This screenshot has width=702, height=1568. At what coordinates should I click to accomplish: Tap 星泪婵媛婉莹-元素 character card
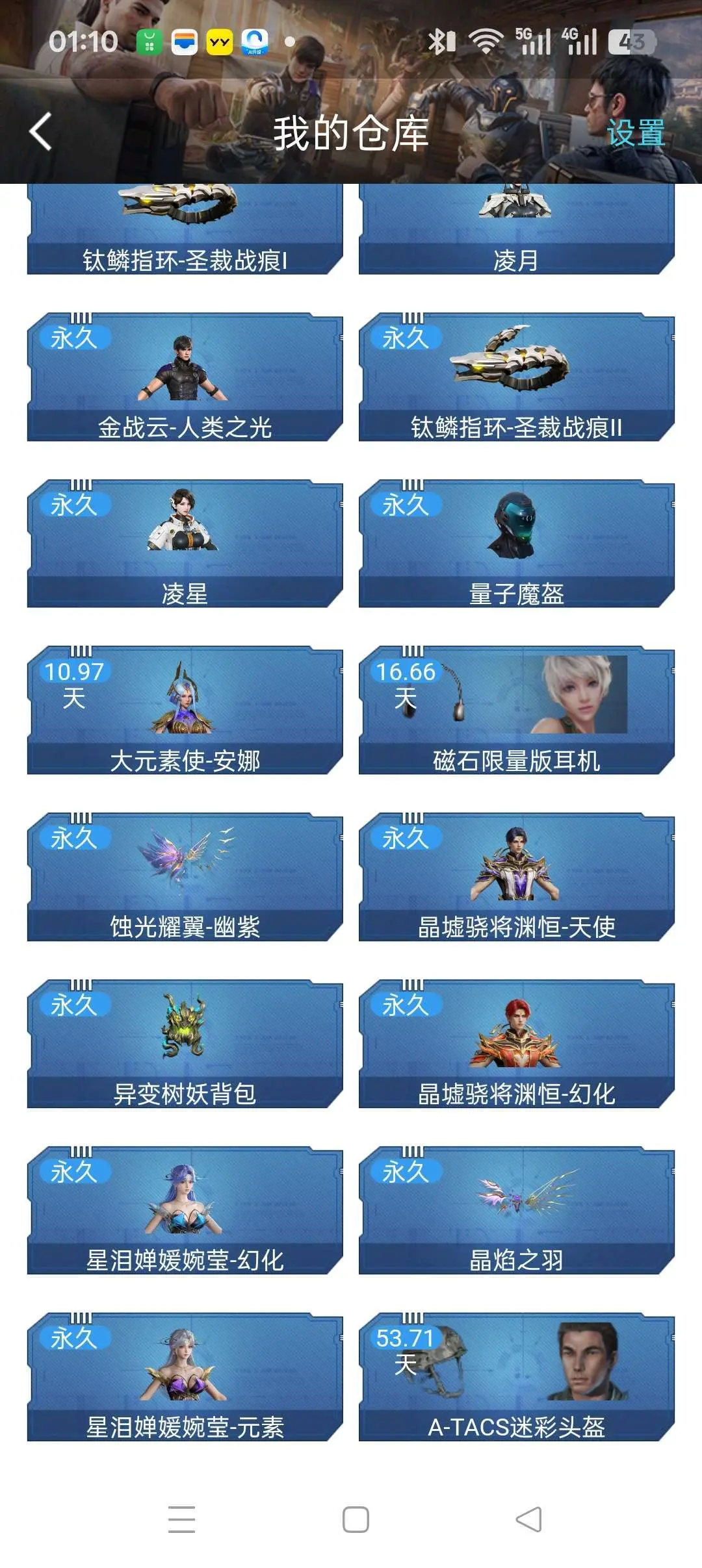click(x=185, y=1377)
